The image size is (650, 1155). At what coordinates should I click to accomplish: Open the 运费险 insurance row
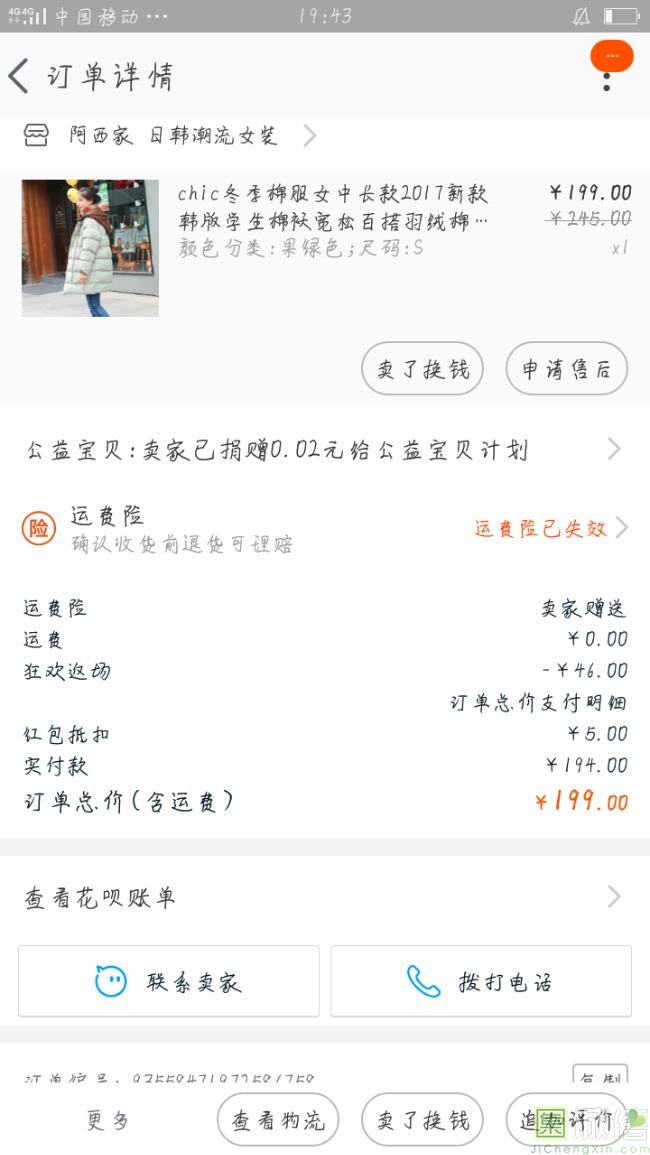pos(325,529)
